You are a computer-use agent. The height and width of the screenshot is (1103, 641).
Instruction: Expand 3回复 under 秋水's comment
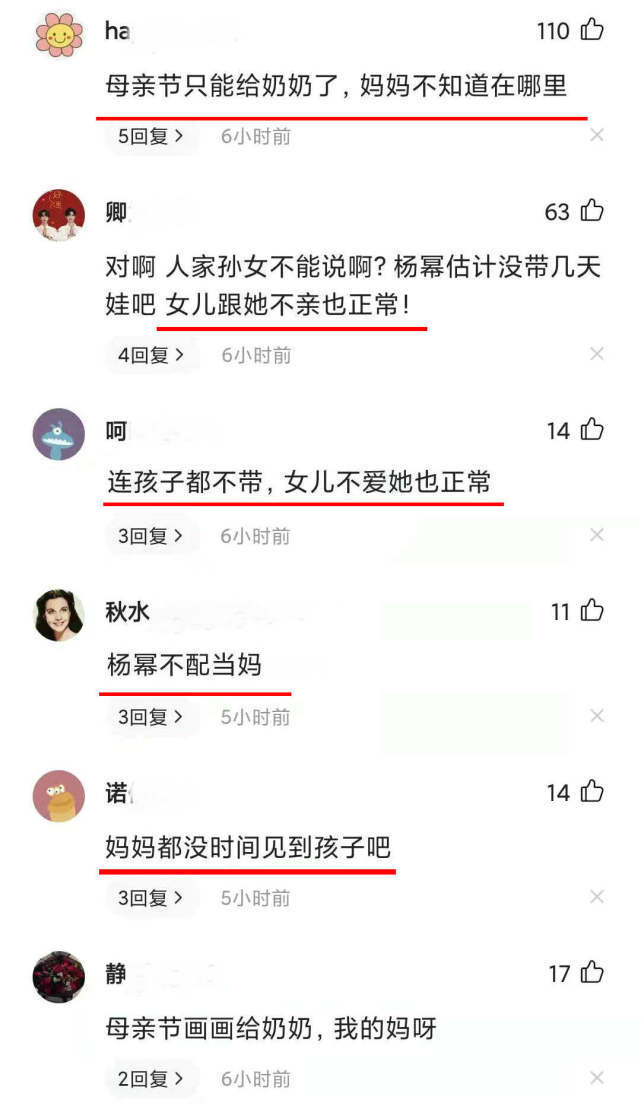[x=150, y=717]
